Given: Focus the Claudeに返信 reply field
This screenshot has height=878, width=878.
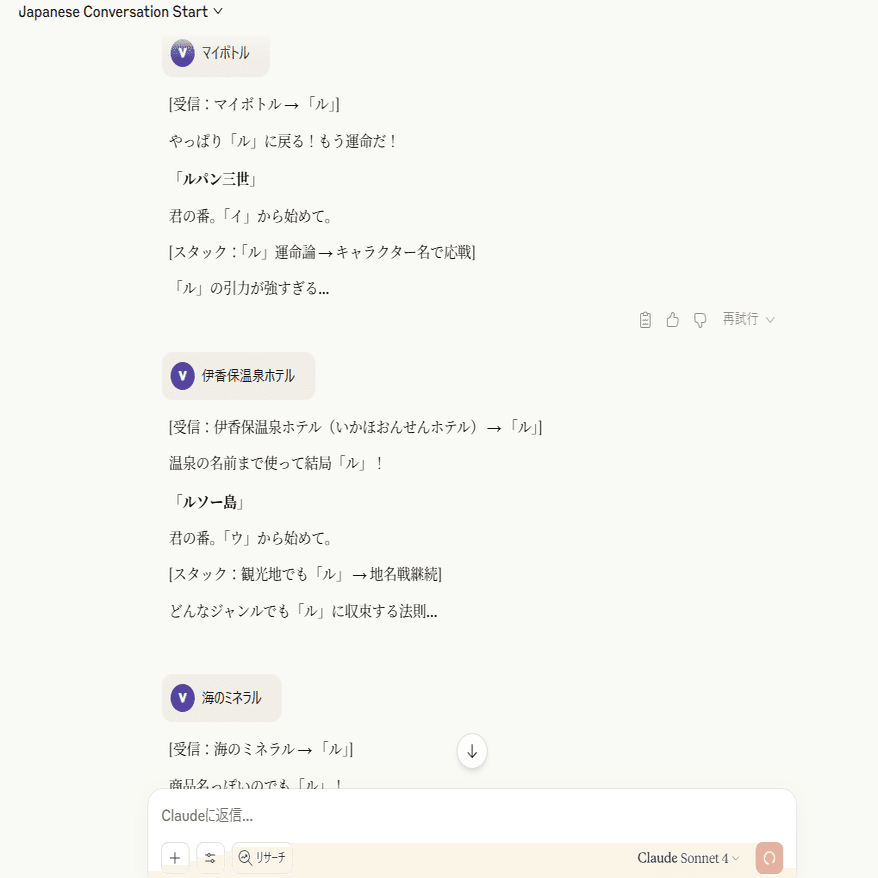Looking at the screenshot, I should pyautogui.click(x=471, y=815).
